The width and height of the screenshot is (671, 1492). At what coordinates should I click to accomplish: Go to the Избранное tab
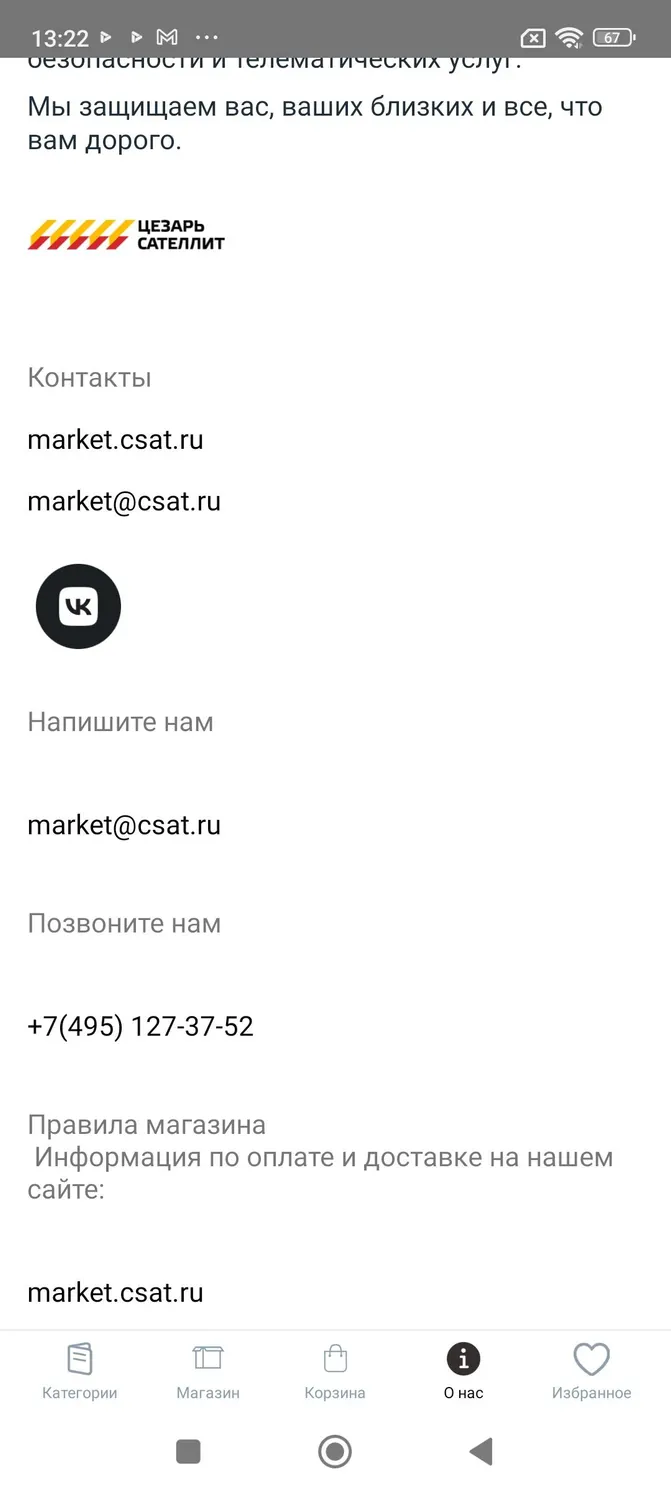(591, 1371)
